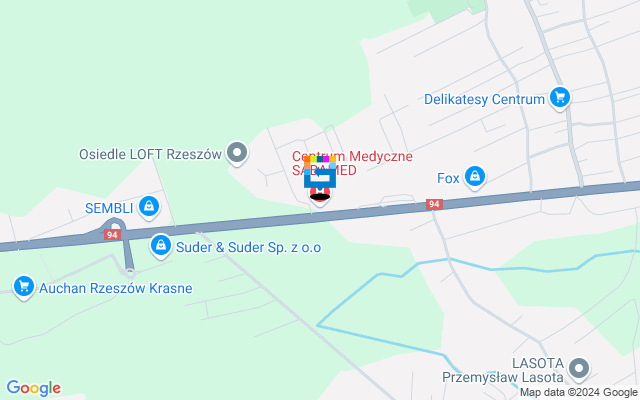Select the Suder & Suder Sp. z o.o marker
The width and height of the screenshot is (640, 400).
(160, 245)
